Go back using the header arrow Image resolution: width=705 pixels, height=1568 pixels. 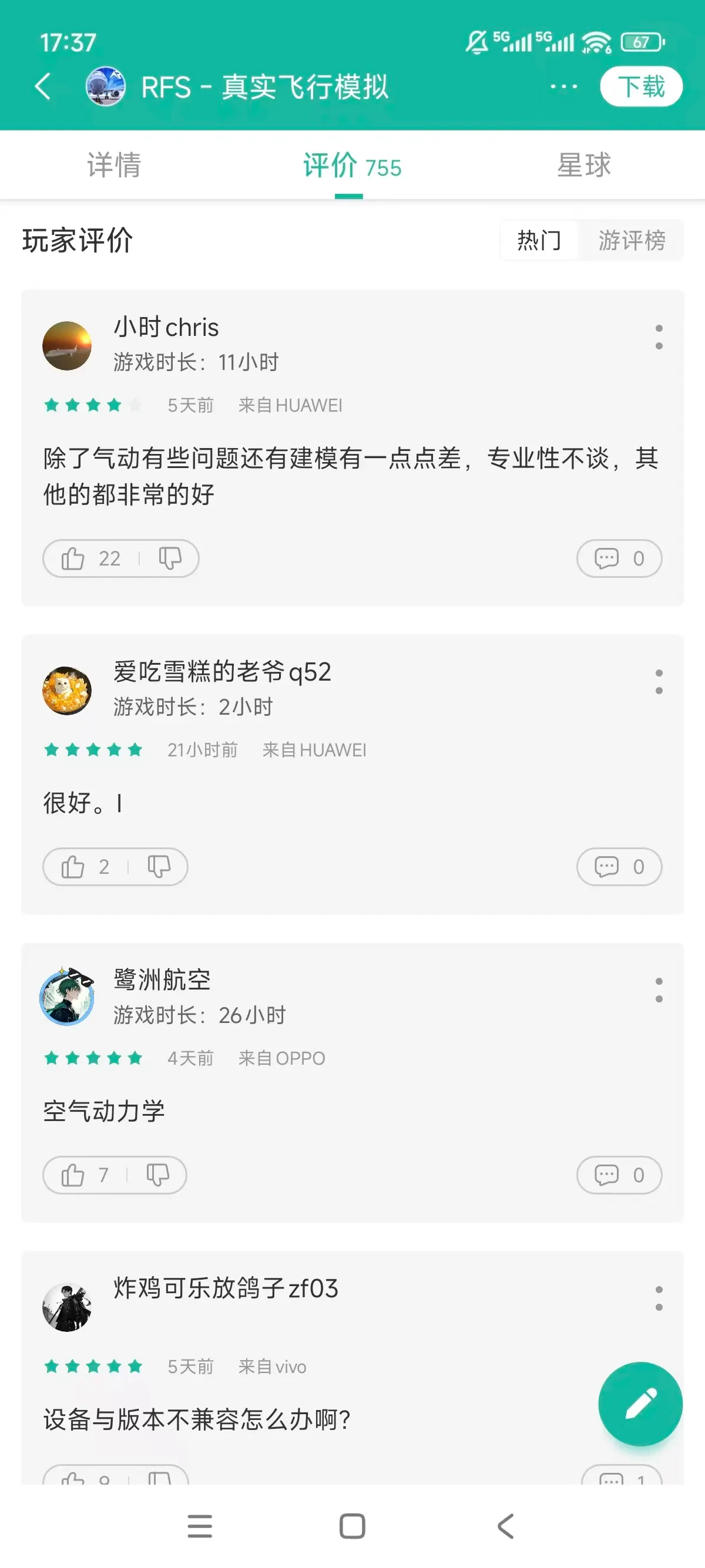pyautogui.click(x=43, y=86)
